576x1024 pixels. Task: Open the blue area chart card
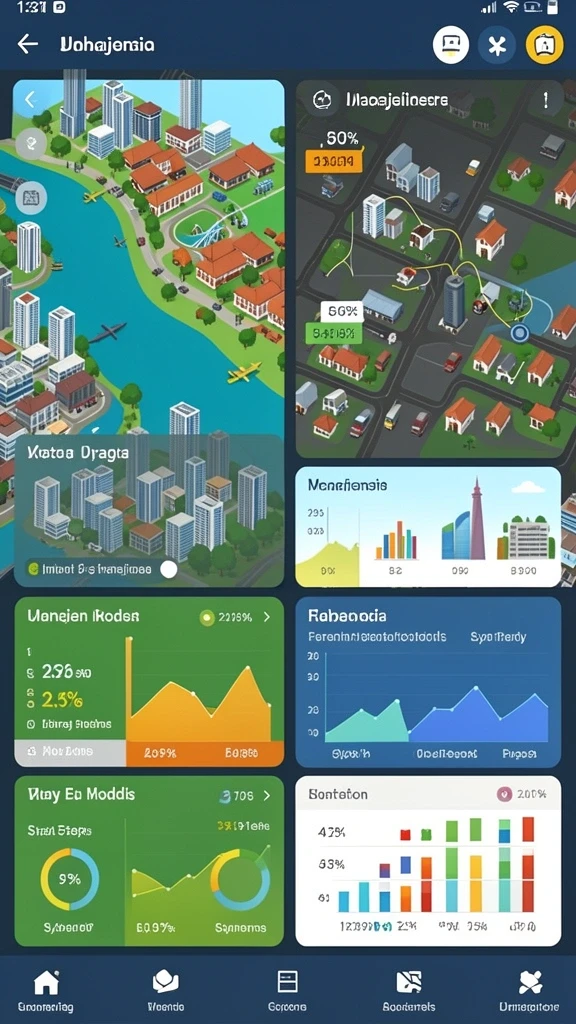428,682
